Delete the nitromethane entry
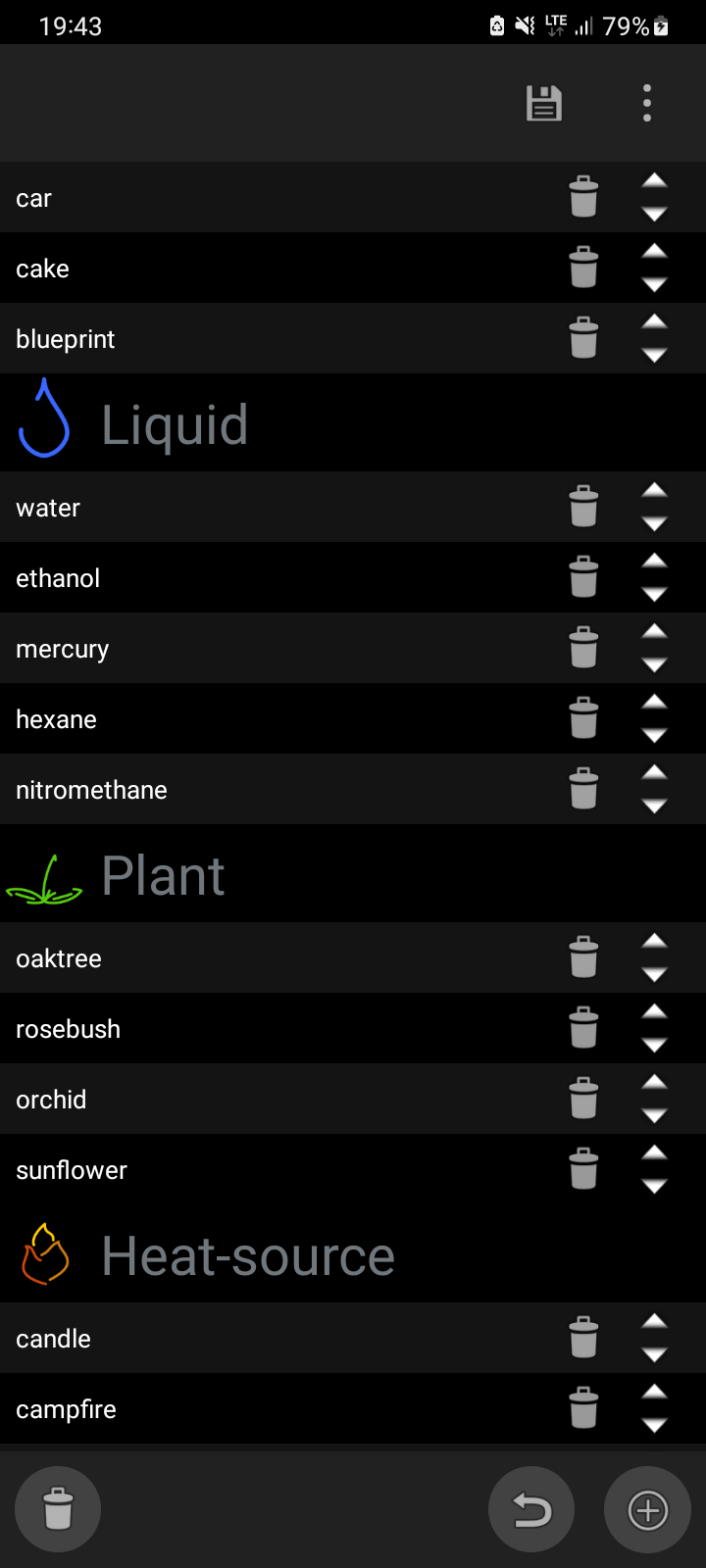Viewport: 706px width, 1568px height. click(x=583, y=789)
